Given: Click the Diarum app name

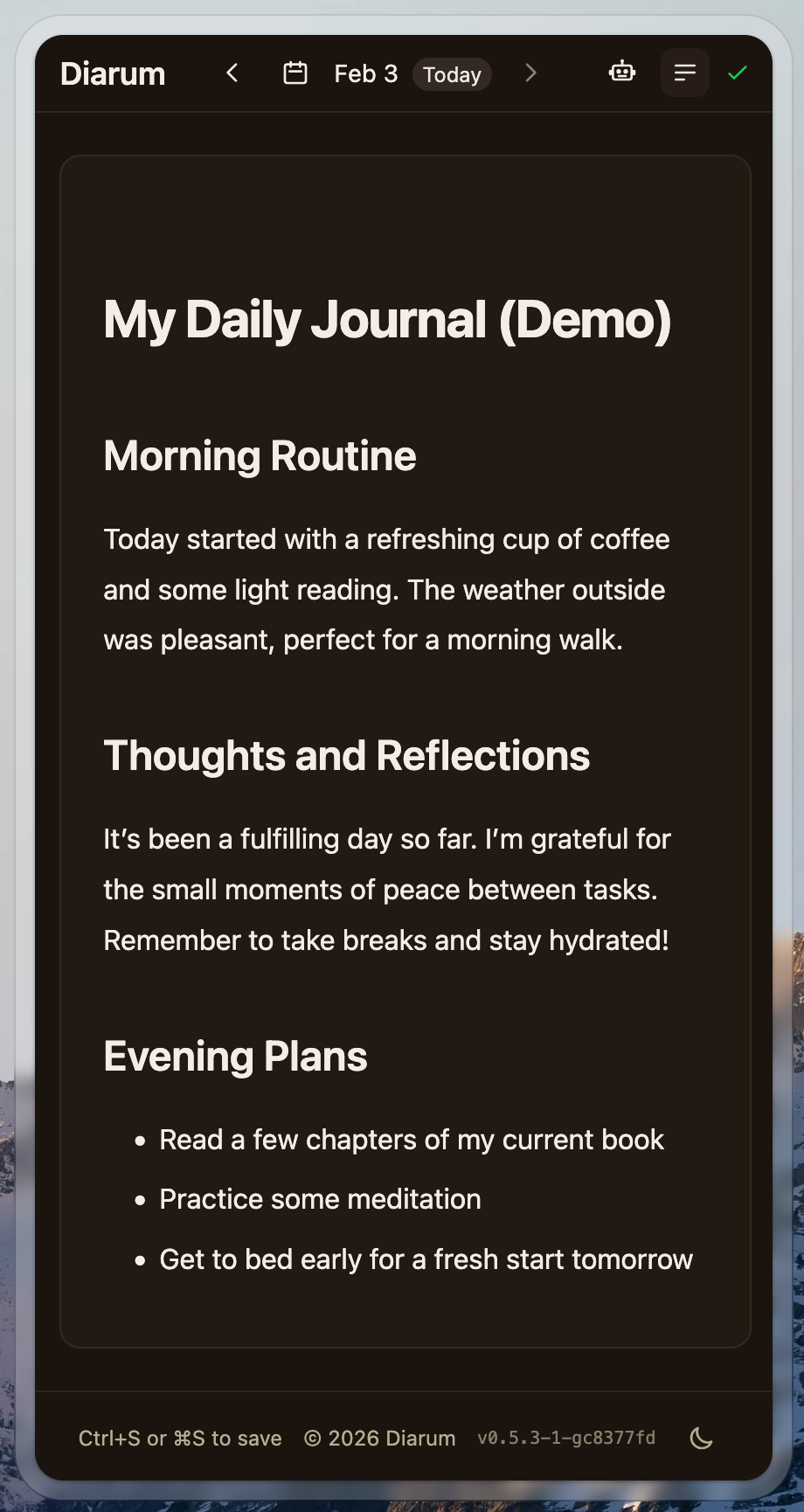Looking at the screenshot, I should [112, 73].
